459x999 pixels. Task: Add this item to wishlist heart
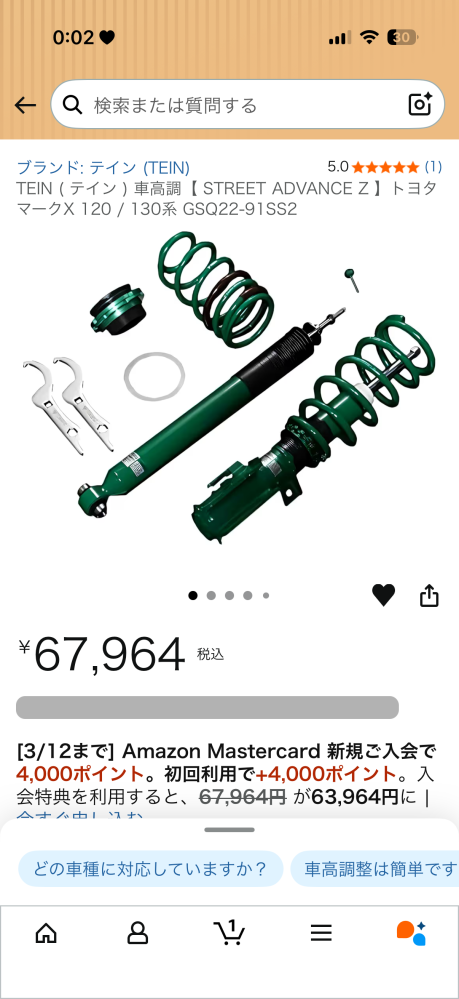[x=383, y=595]
